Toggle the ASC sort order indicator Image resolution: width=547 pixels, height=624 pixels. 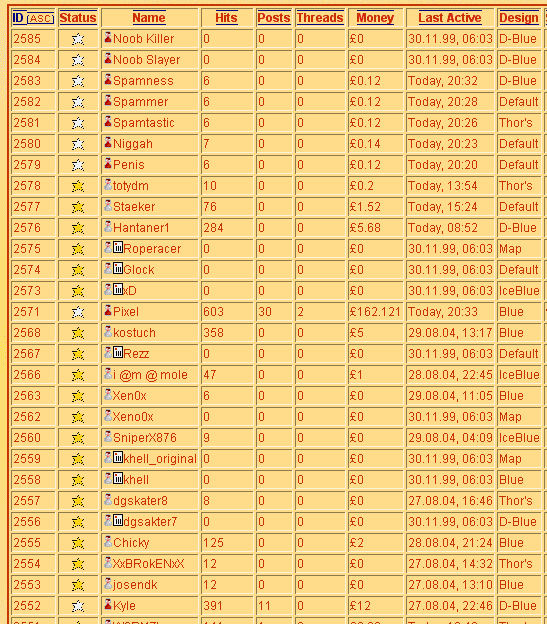click(40, 19)
